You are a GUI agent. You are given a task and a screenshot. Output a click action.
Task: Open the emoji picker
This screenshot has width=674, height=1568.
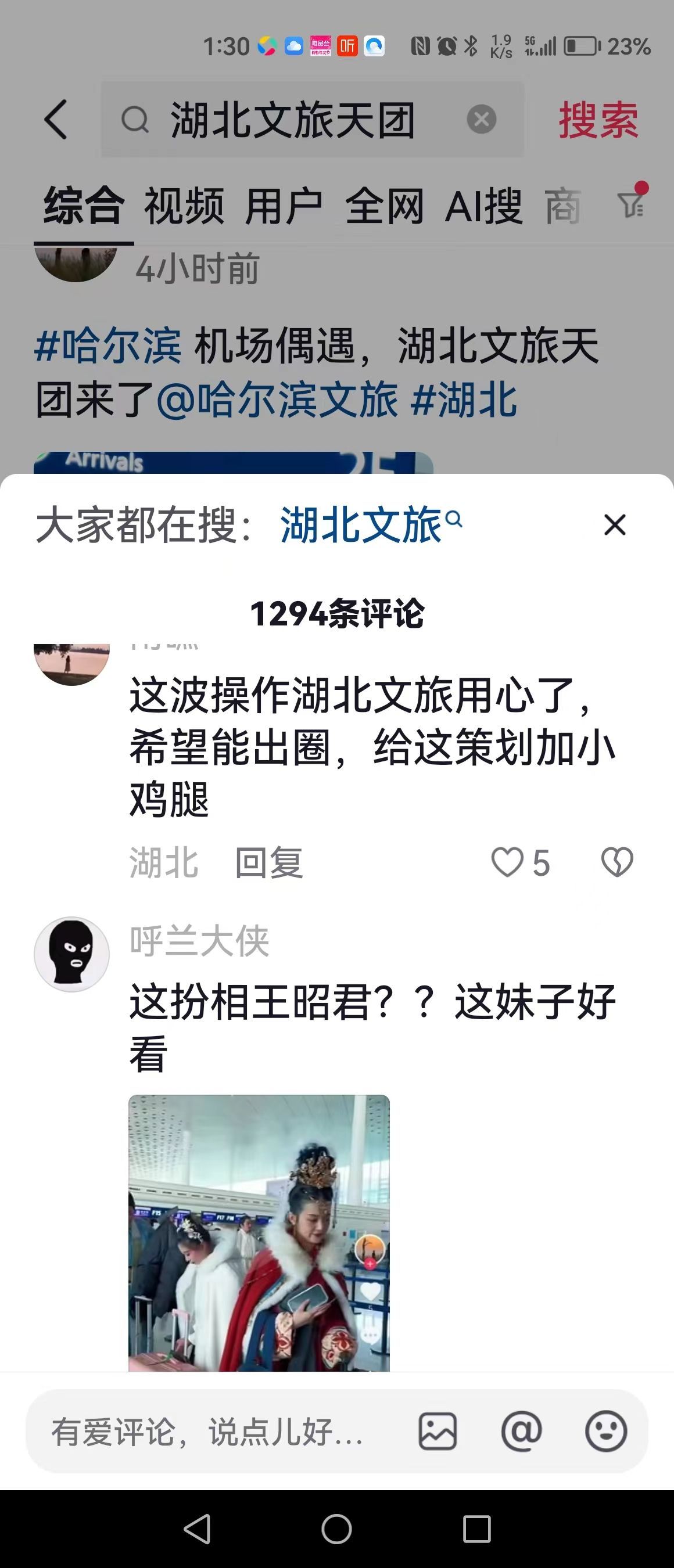click(x=605, y=1432)
